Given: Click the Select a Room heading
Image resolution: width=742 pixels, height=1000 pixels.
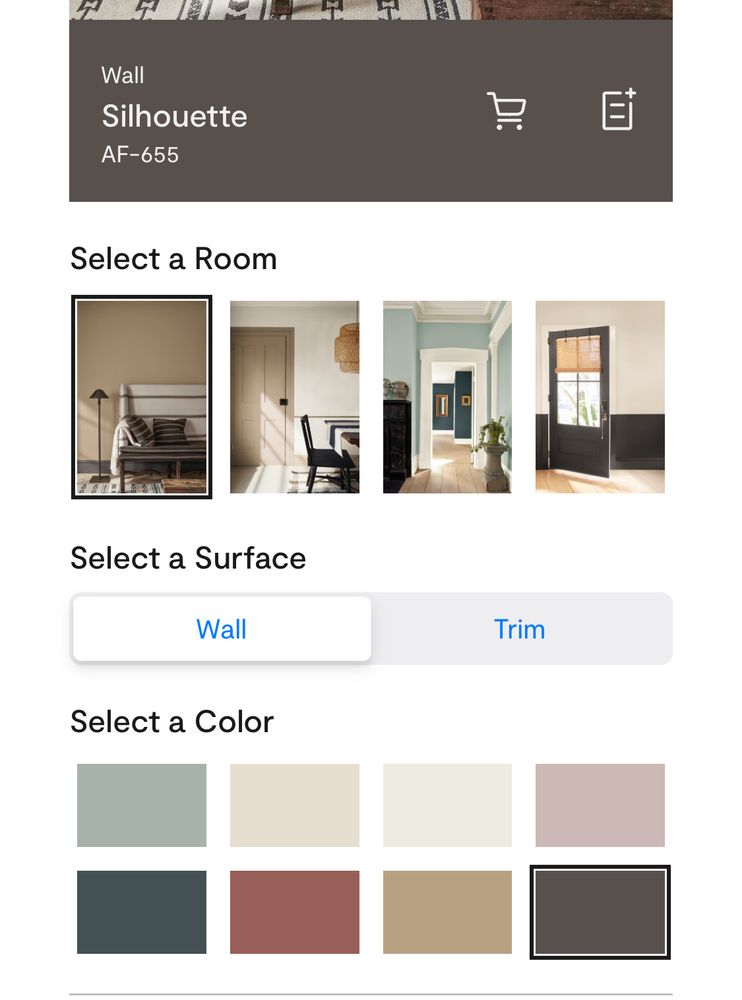Looking at the screenshot, I should (x=173, y=259).
